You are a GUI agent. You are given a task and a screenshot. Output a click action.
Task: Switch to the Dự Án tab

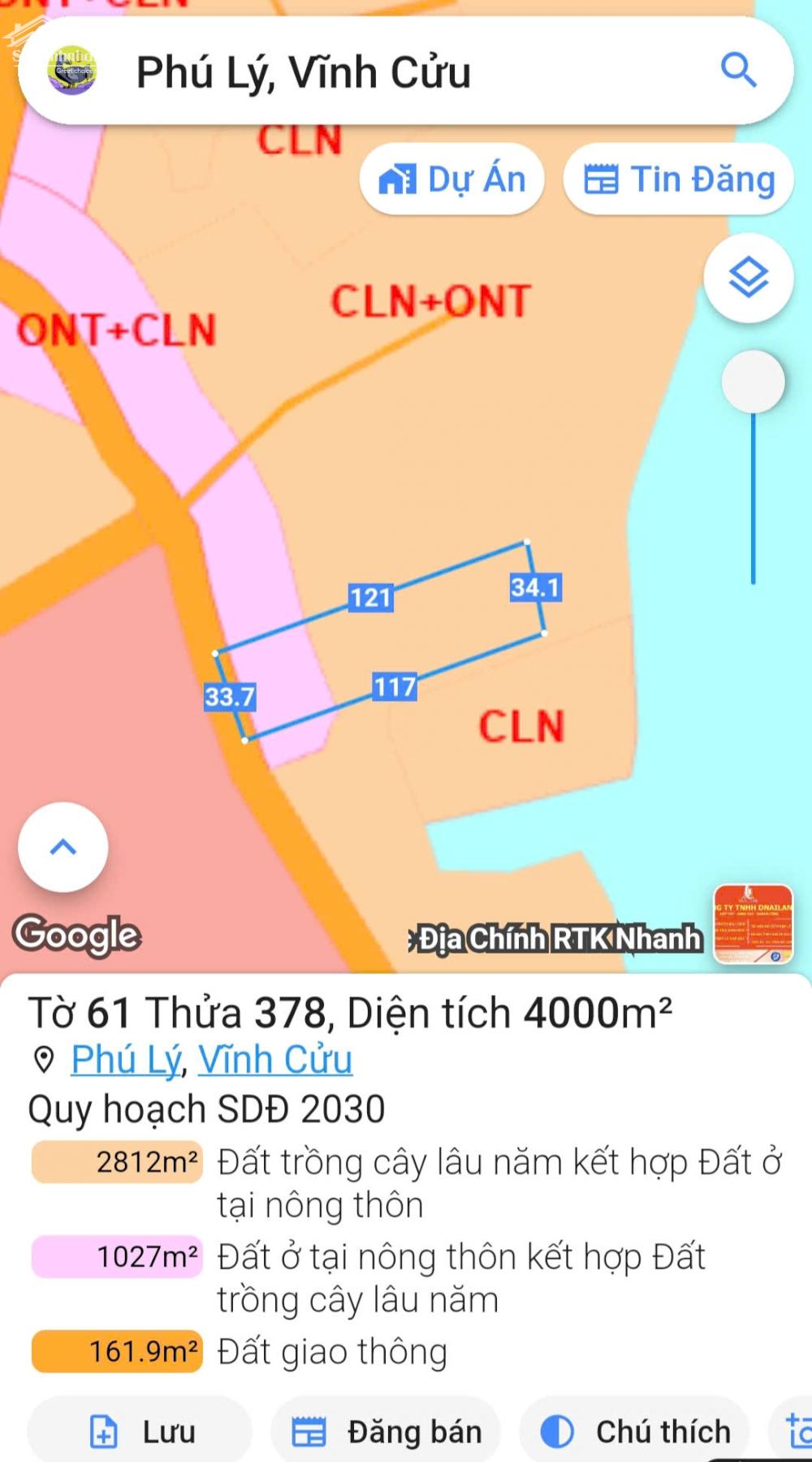coord(452,180)
